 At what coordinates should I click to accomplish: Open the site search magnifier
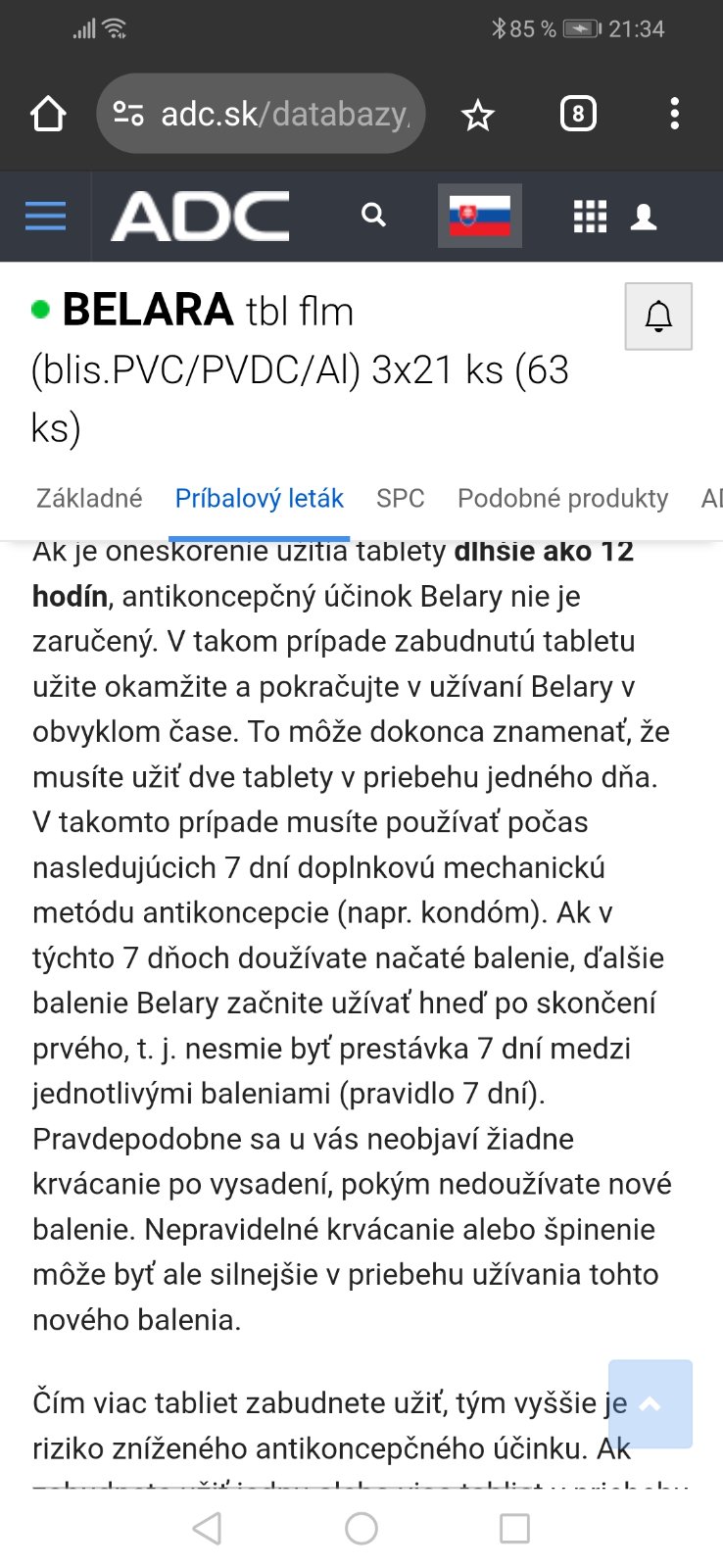(x=373, y=215)
